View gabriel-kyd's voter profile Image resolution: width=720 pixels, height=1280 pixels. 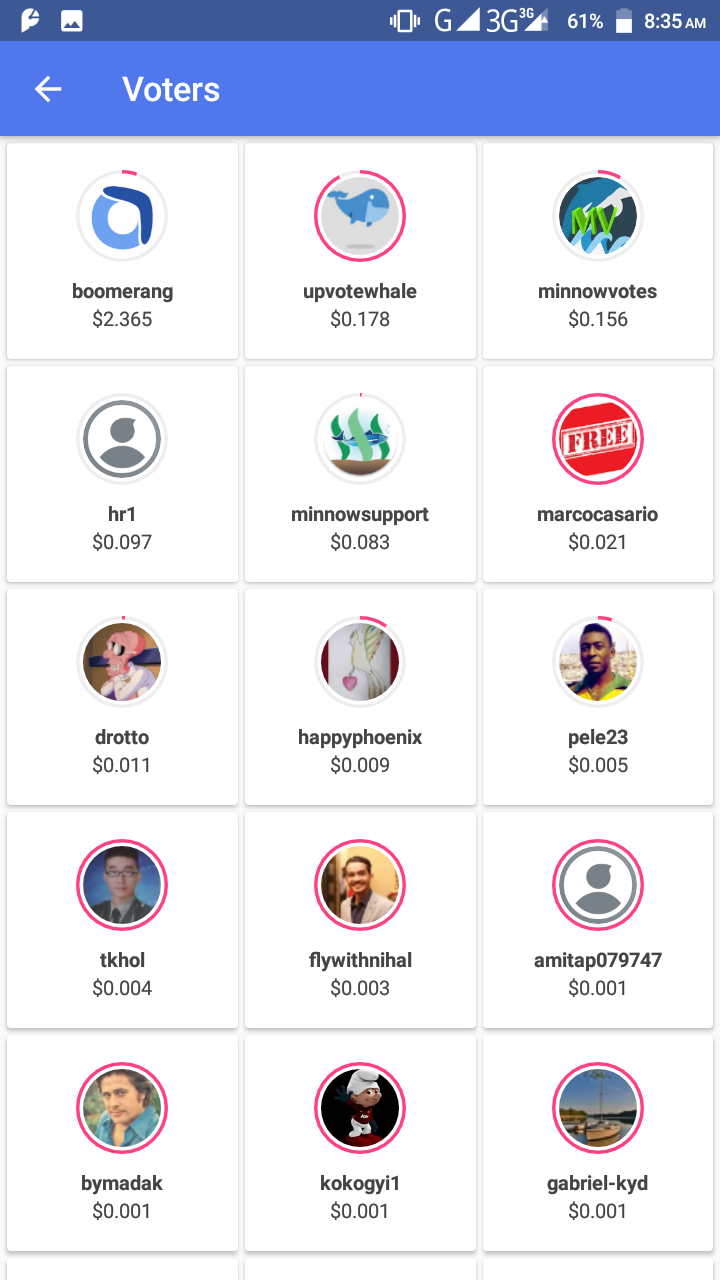pos(598,1143)
